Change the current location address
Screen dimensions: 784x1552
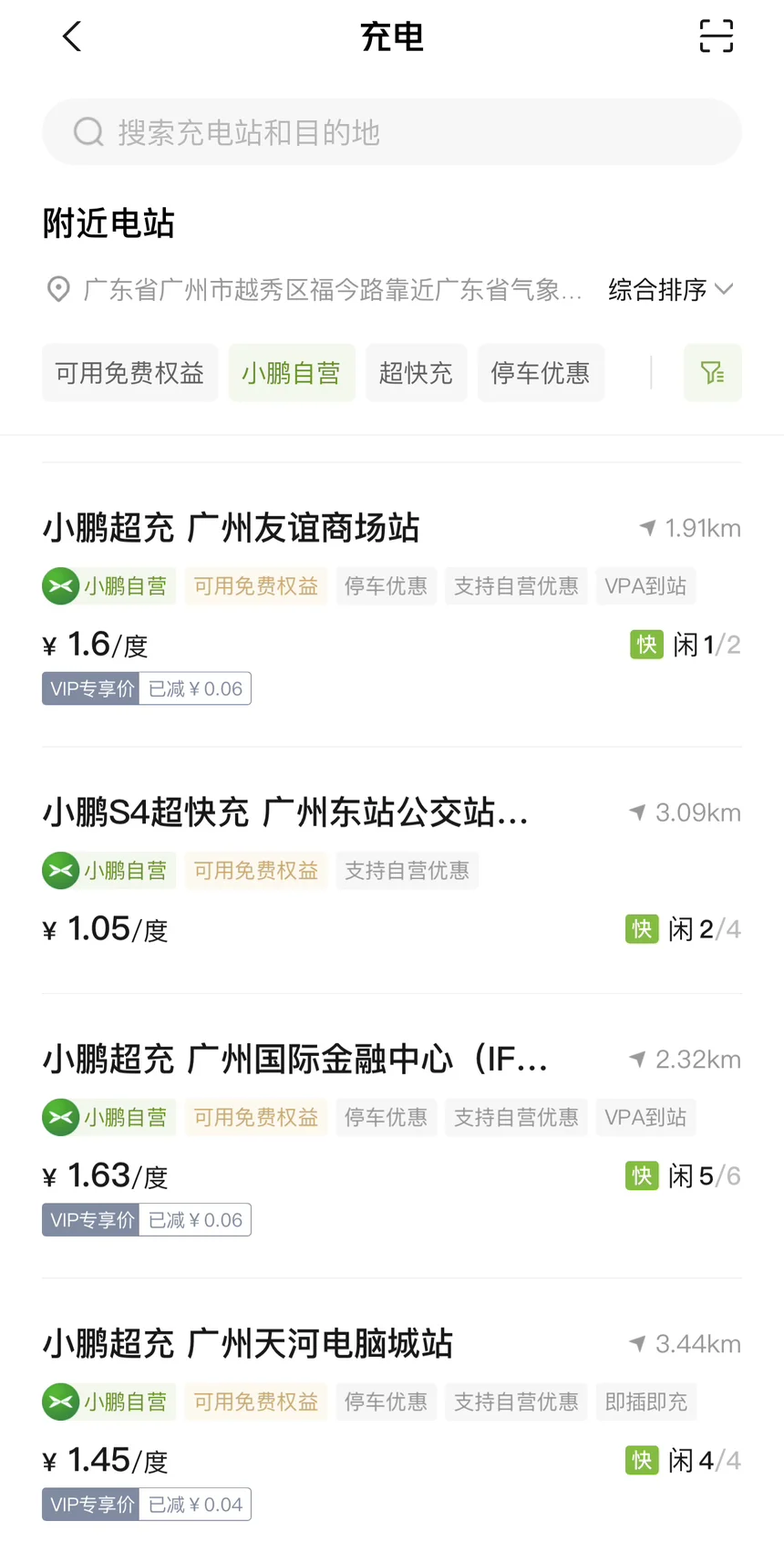[315, 290]
